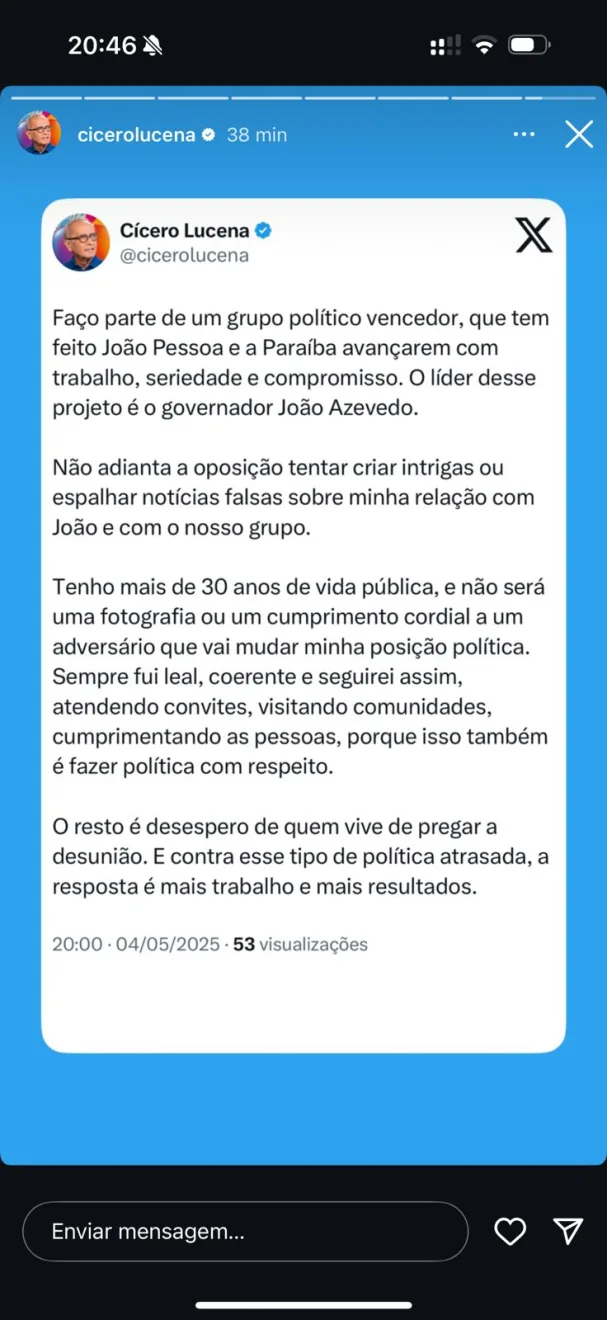Like this story with the heart
607x1320 pixels.
pos(510,1232)
